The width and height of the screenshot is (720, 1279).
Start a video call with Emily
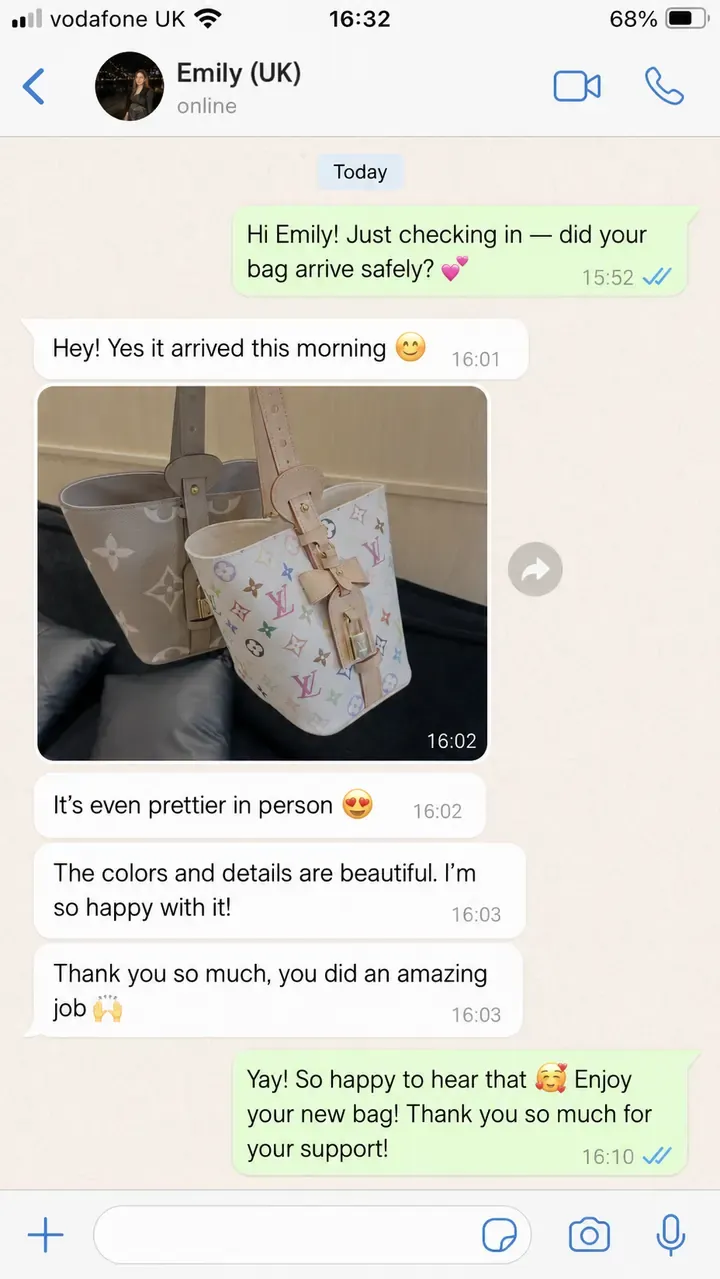[577, 86]
